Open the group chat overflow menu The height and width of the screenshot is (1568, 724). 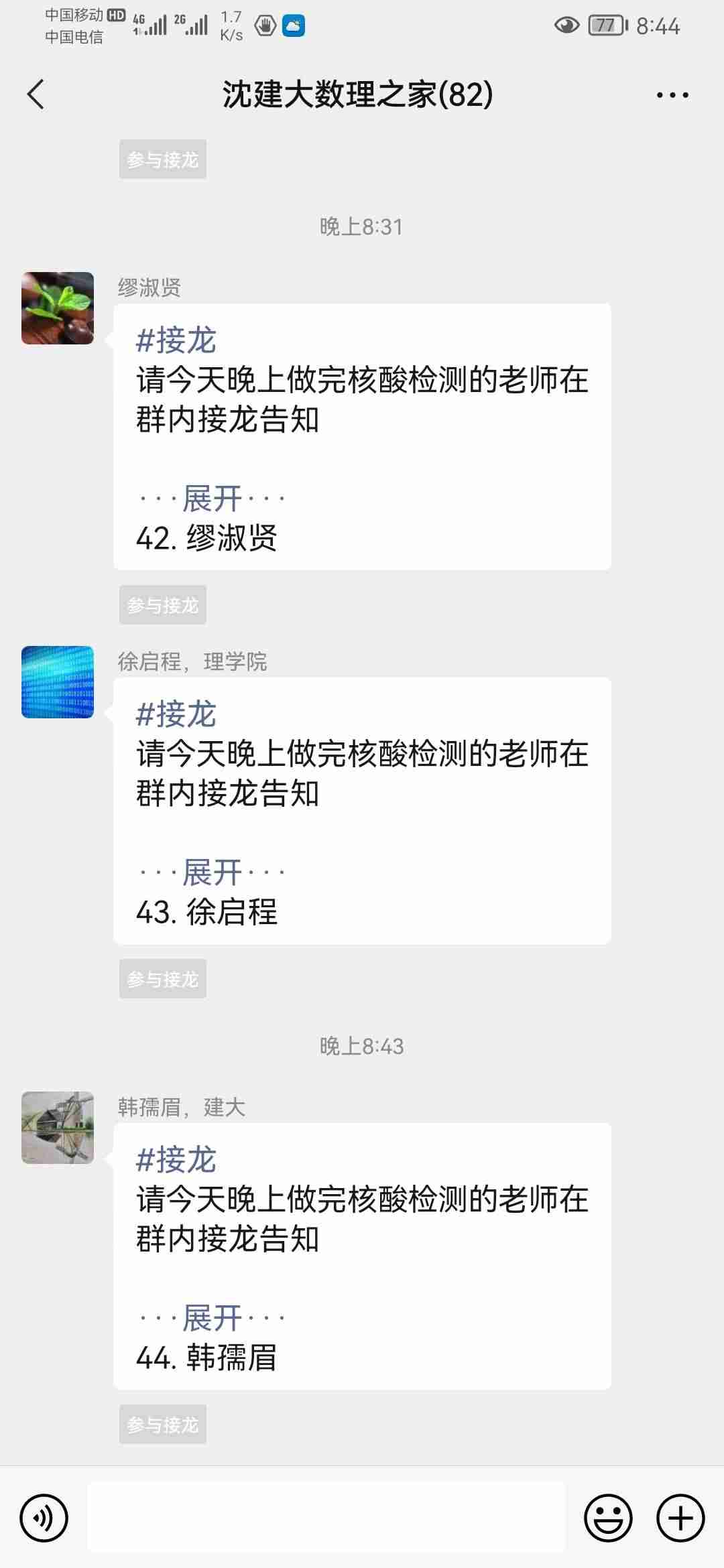tap(672, 95)
